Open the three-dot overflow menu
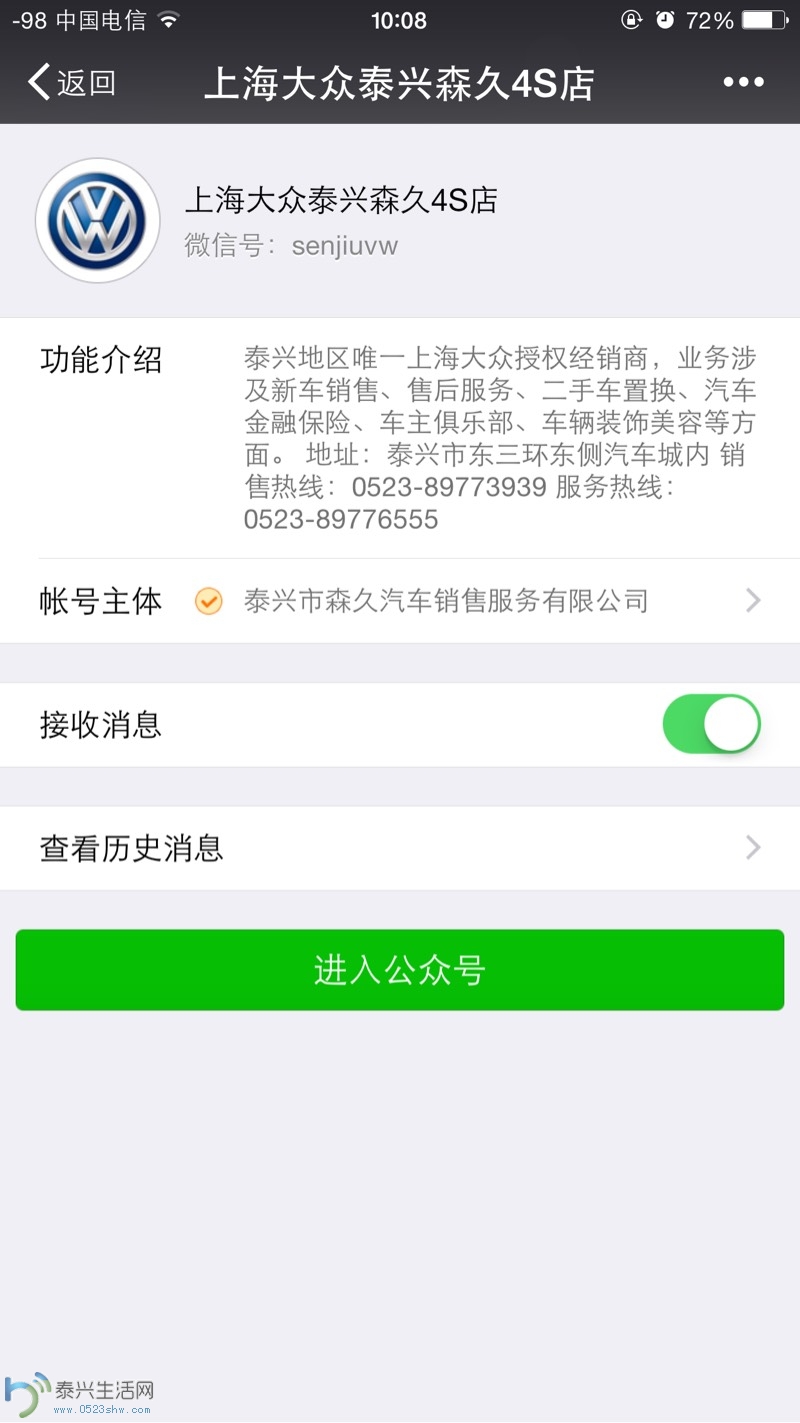This screenshot has height=1423, width=800. click(x=743, y=82)
